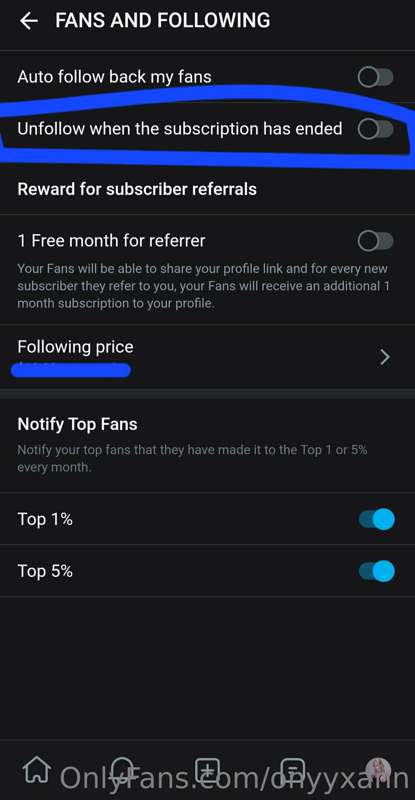
Task: Toggle unfollow when the subscription has ended
Action: coord(376,129)
